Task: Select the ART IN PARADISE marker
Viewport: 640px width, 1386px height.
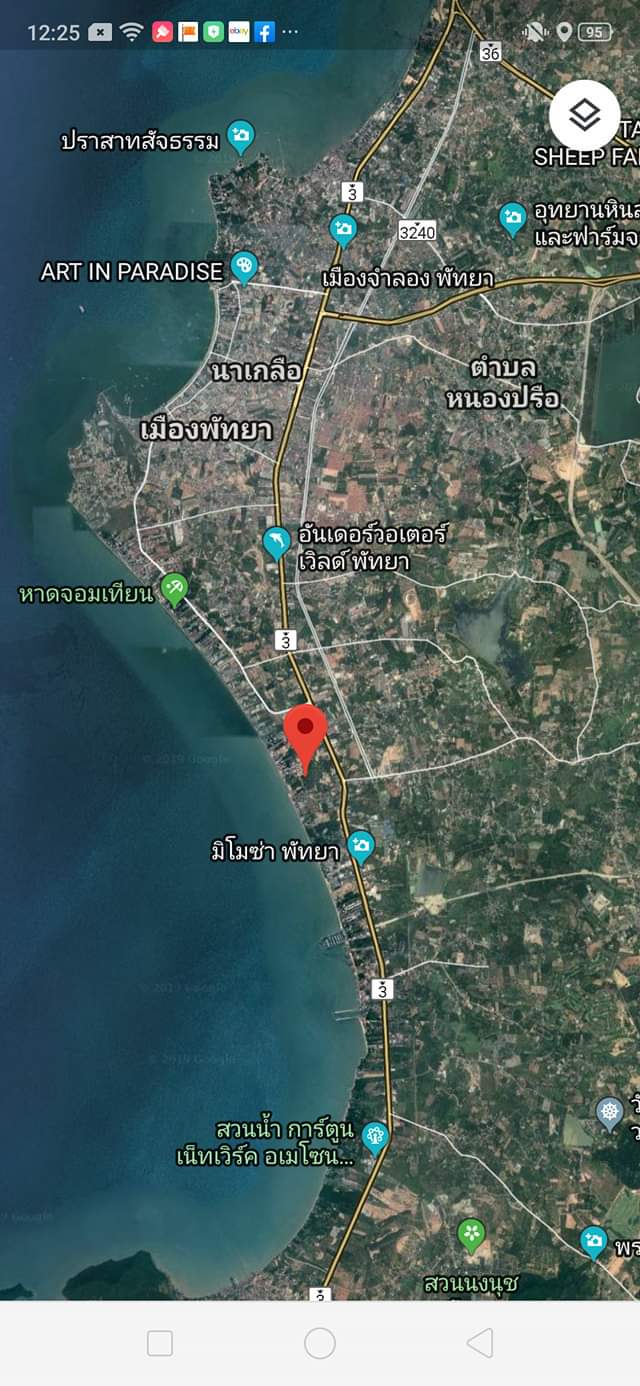Action: tap(244, 267)
